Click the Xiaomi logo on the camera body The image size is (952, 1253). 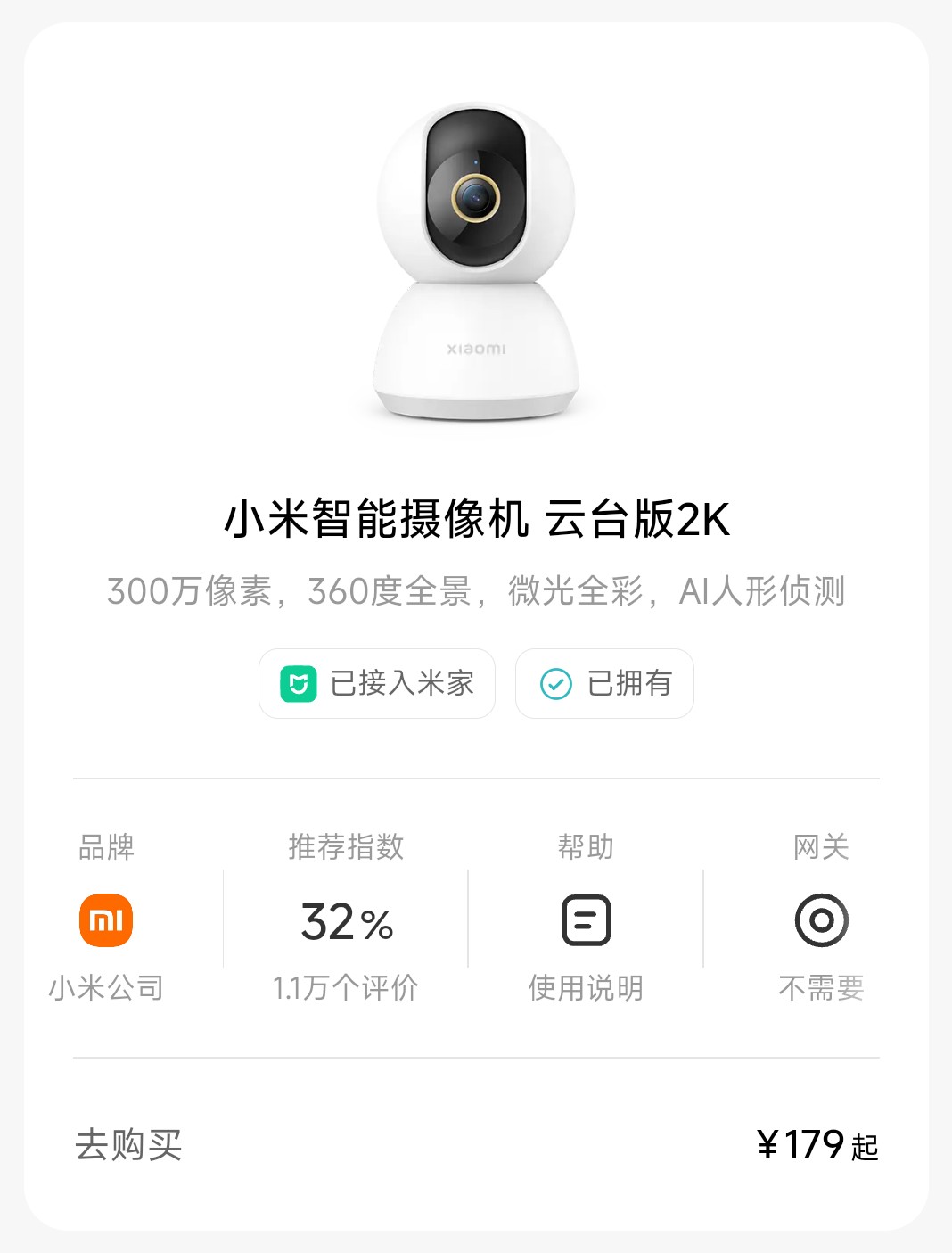click(x=476, y=350)
